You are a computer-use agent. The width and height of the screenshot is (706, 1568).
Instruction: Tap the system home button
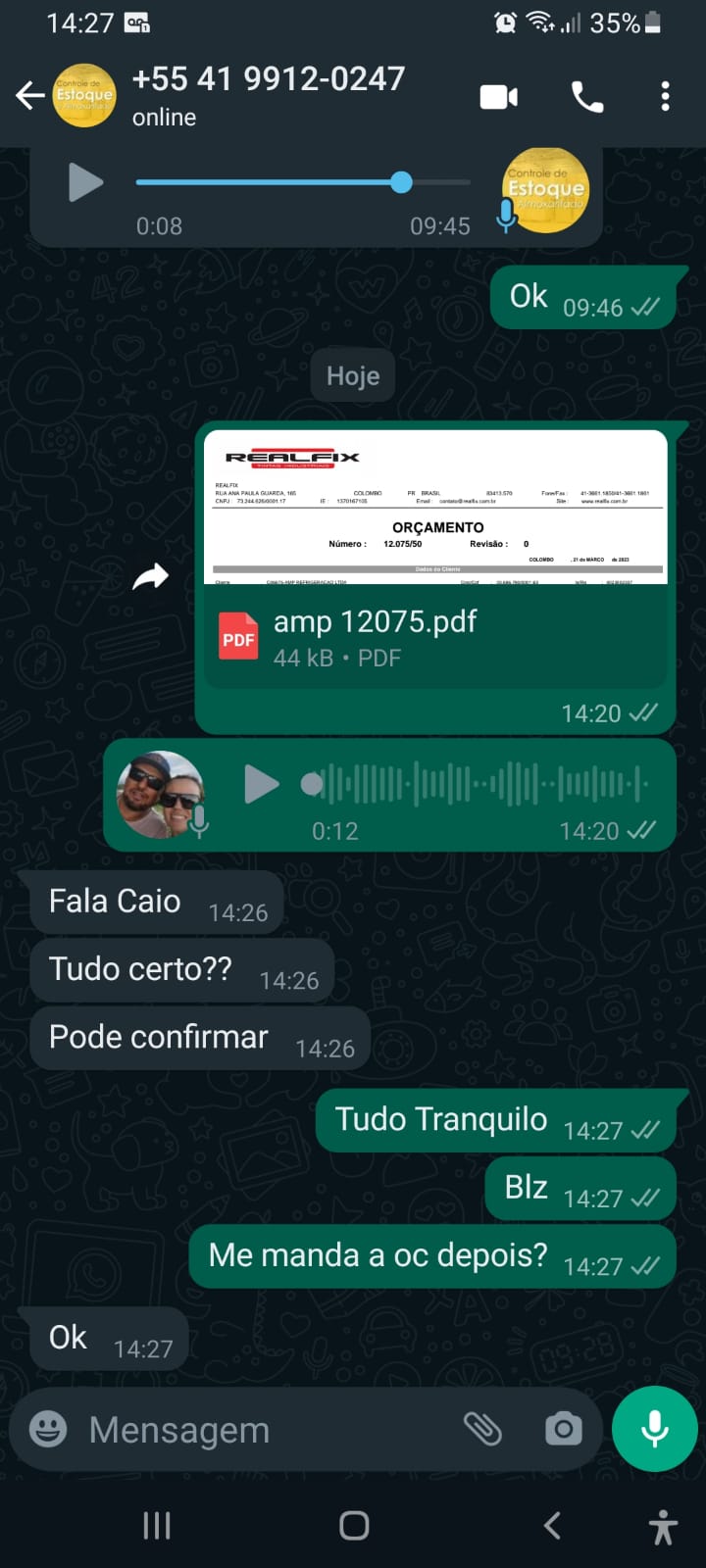[353, 1525]
